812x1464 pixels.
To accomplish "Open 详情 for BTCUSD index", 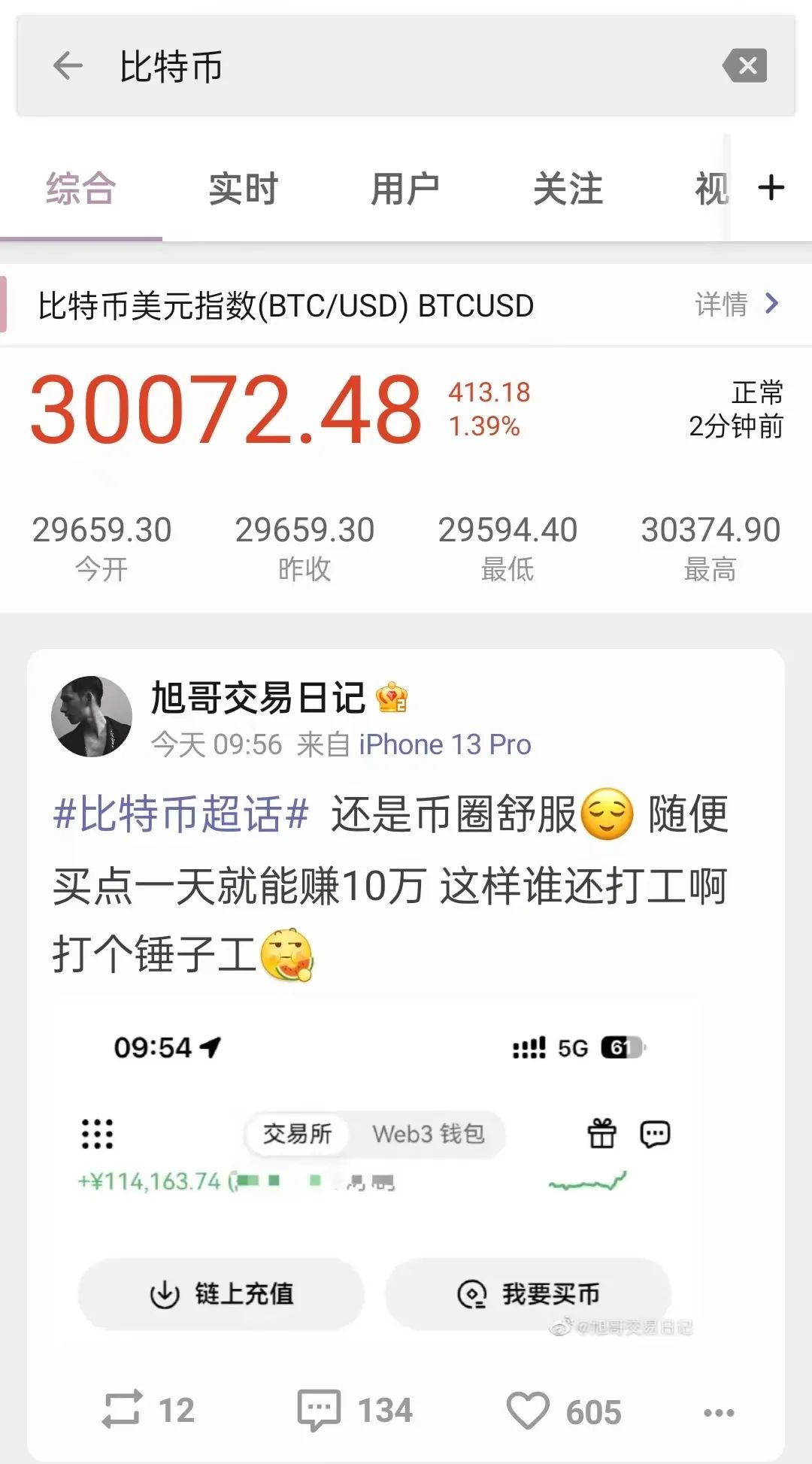I will (x=737, y=305).
